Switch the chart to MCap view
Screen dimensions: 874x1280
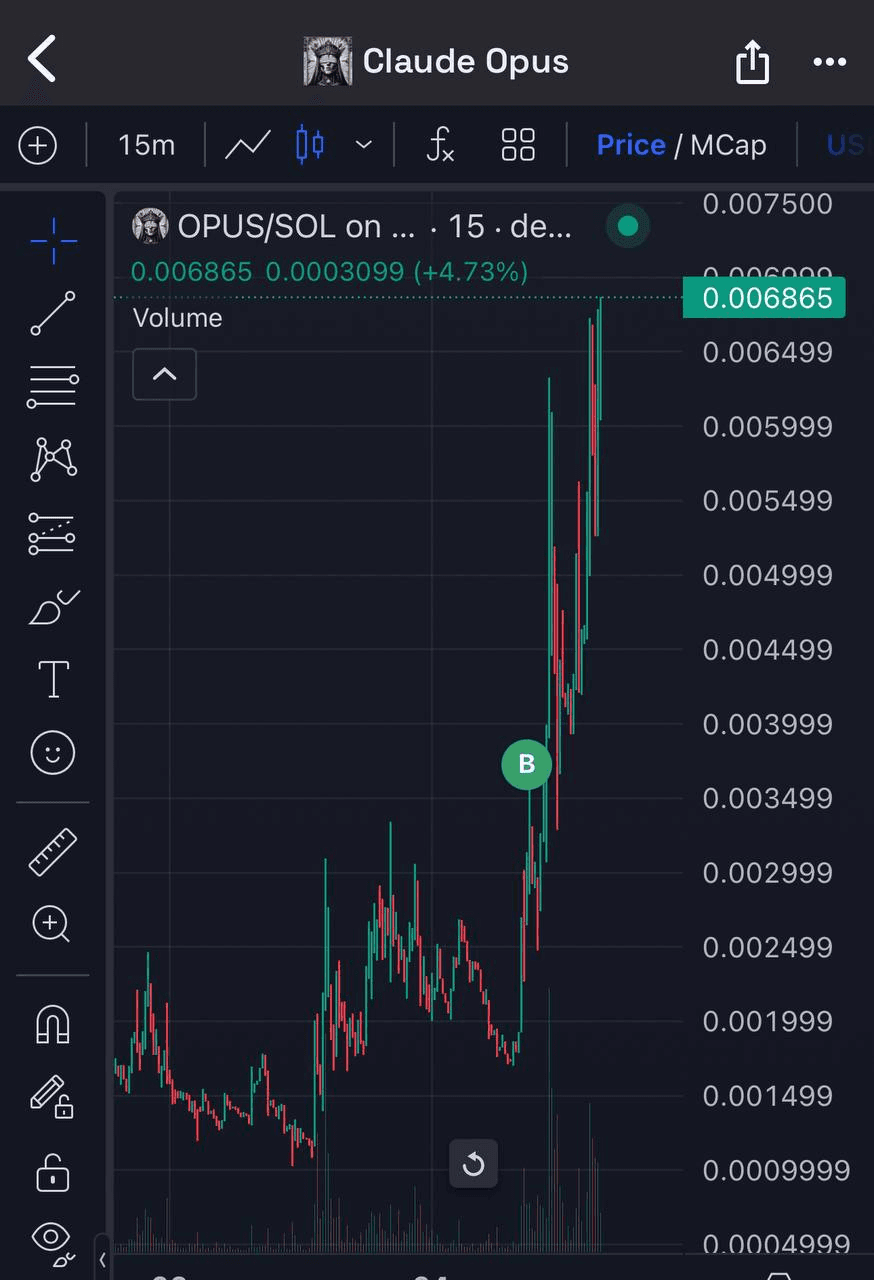[727, 145]
